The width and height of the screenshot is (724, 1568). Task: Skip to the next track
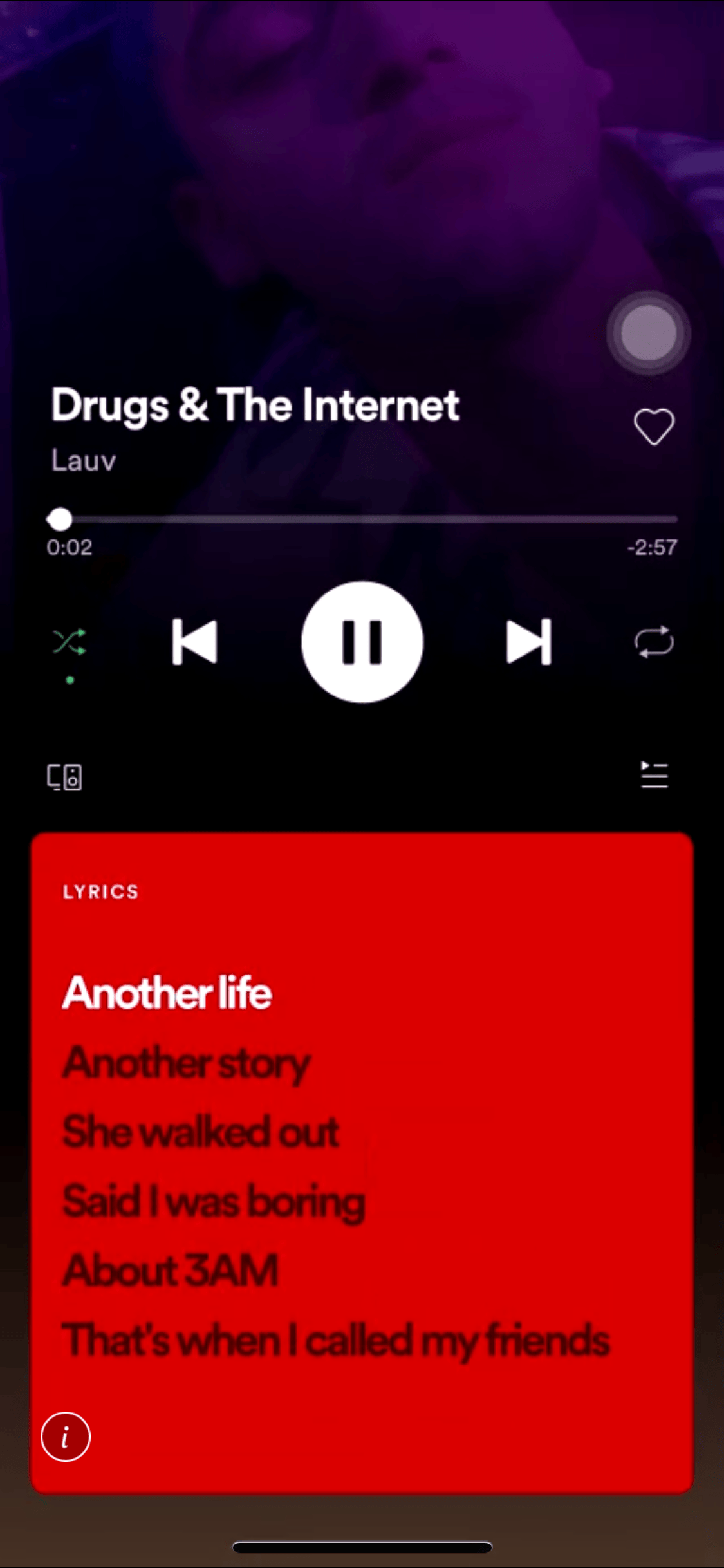click(x=529, y=642)
